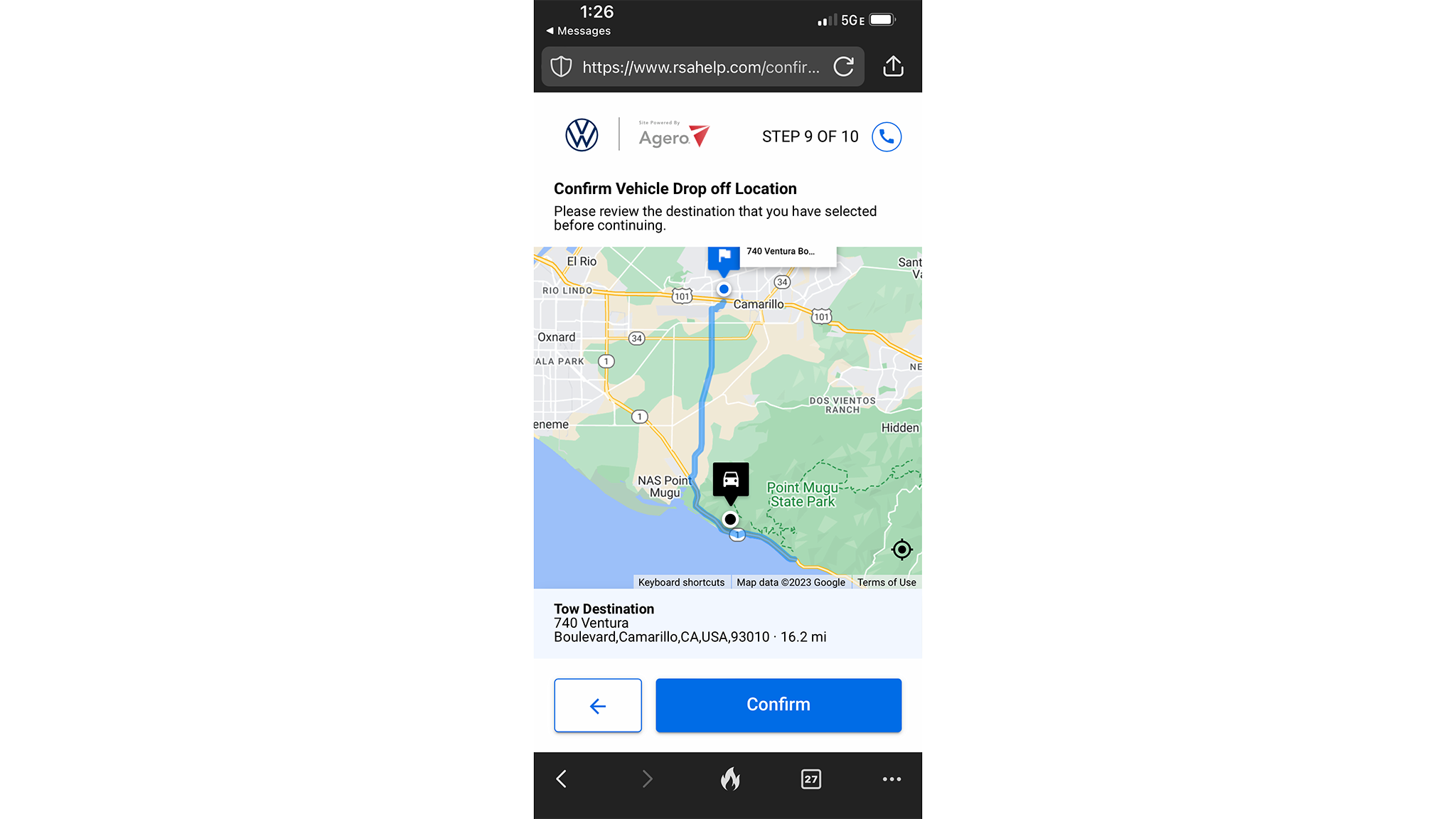1456x819 pixels.
Task: Return to Messages app
Action: pyautogui.click(x=578, y=31)
